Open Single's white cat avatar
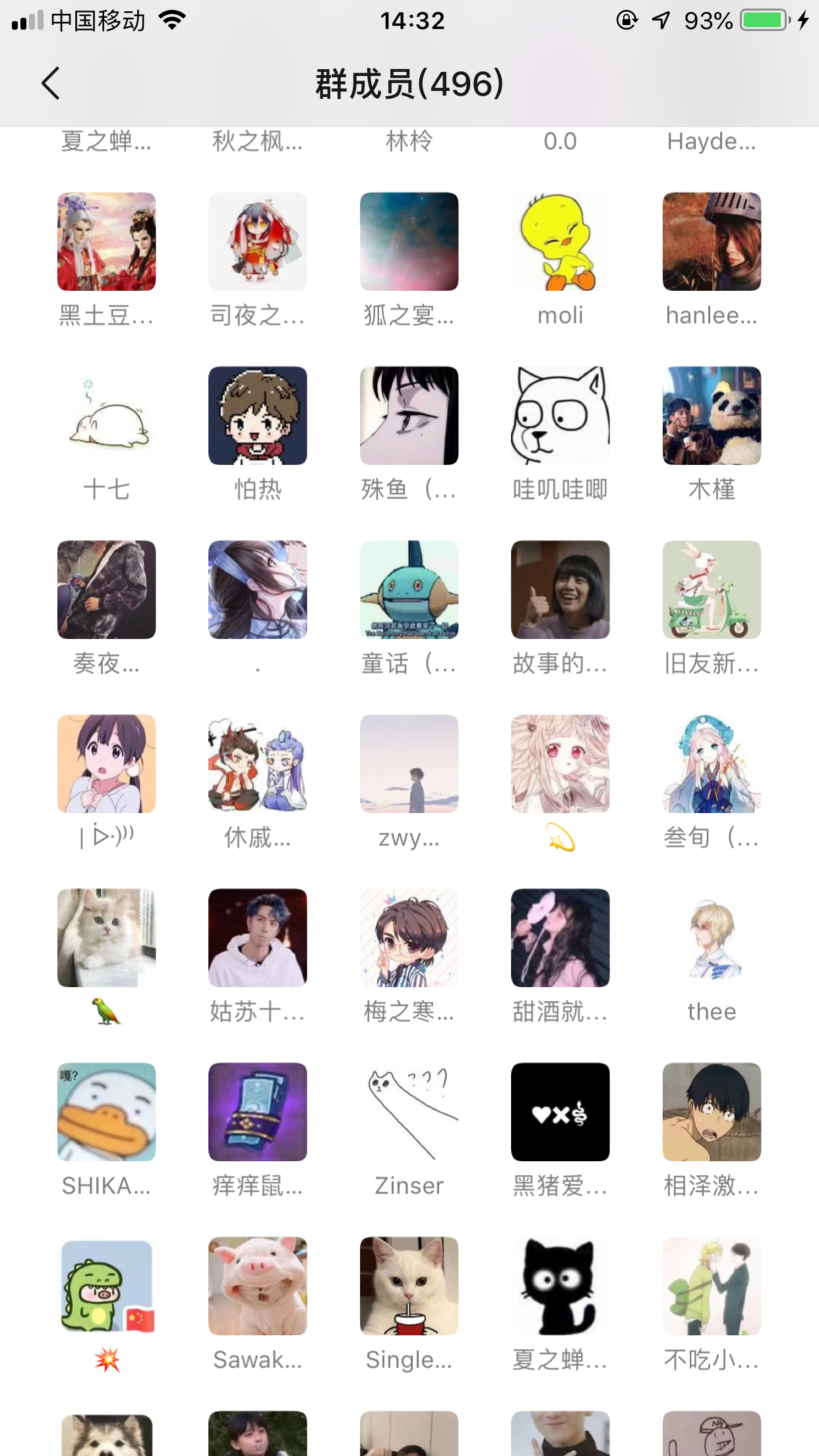The height and width of the screenshot is (1456, 819). 409,1286
